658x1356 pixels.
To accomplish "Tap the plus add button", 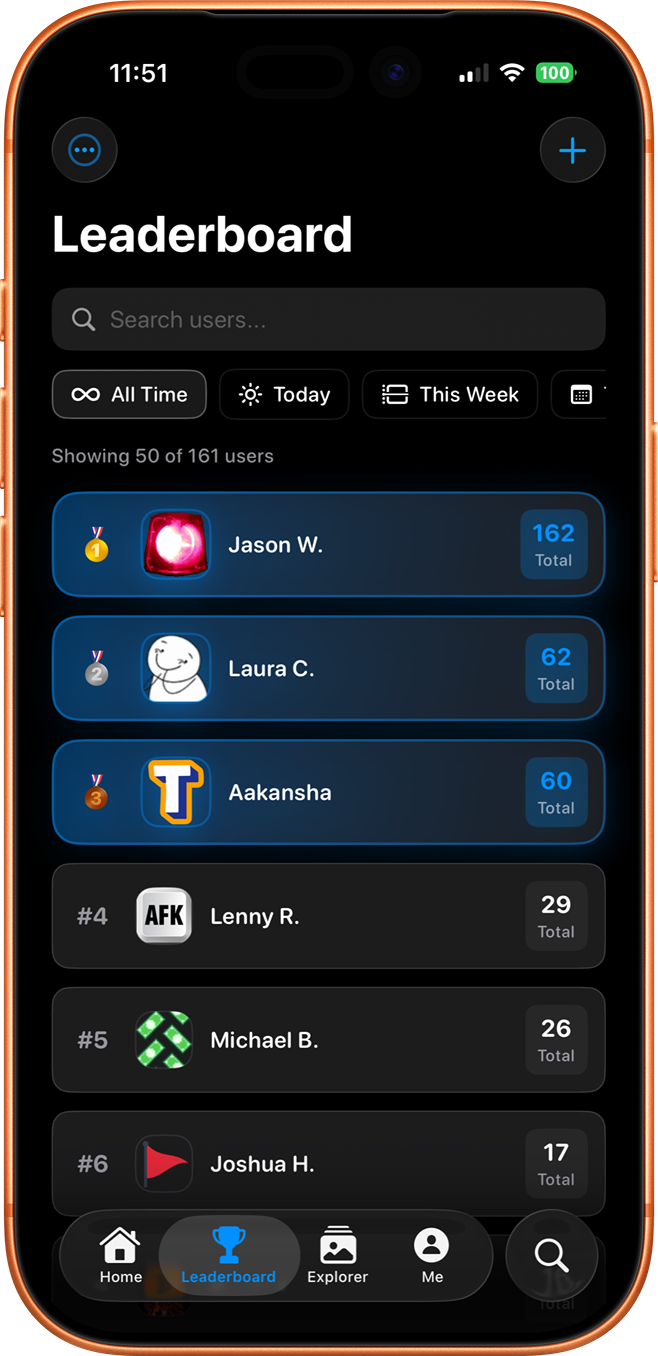I will pos(572,151).
